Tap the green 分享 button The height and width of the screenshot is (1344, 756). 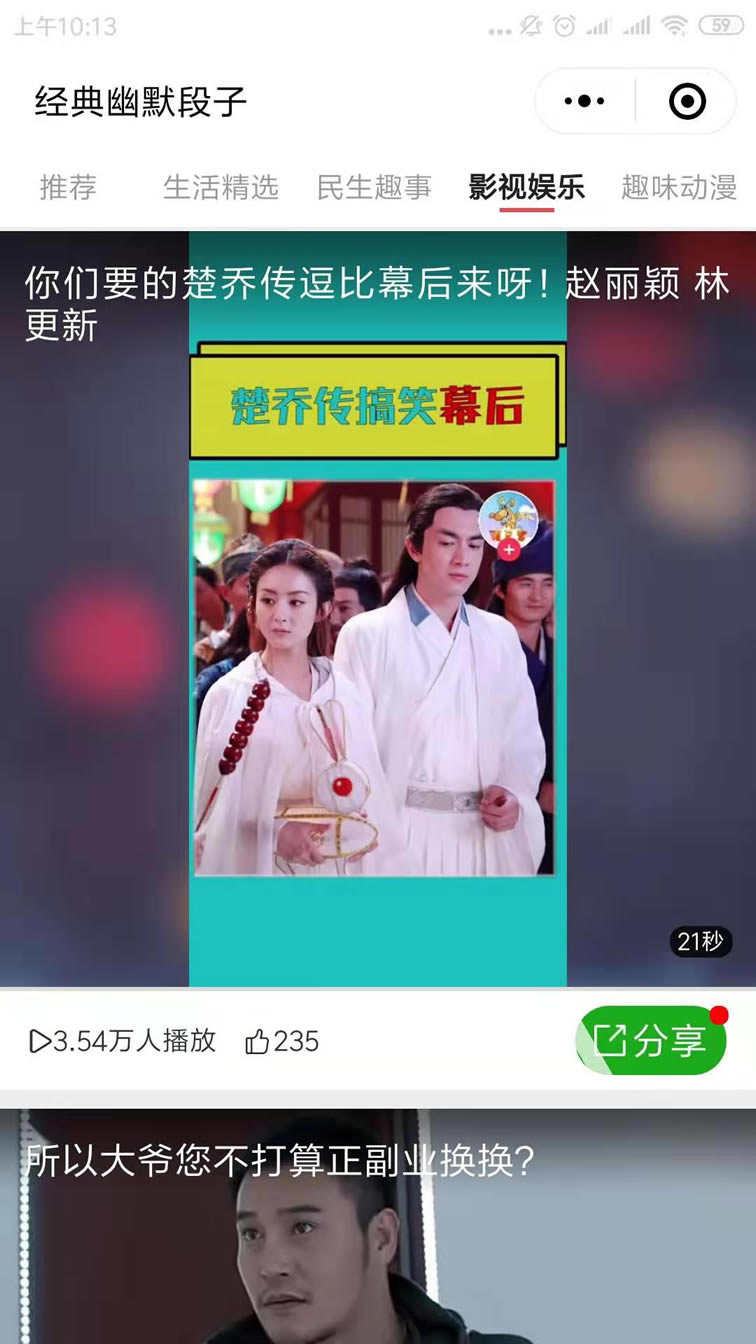(651, 1041)
